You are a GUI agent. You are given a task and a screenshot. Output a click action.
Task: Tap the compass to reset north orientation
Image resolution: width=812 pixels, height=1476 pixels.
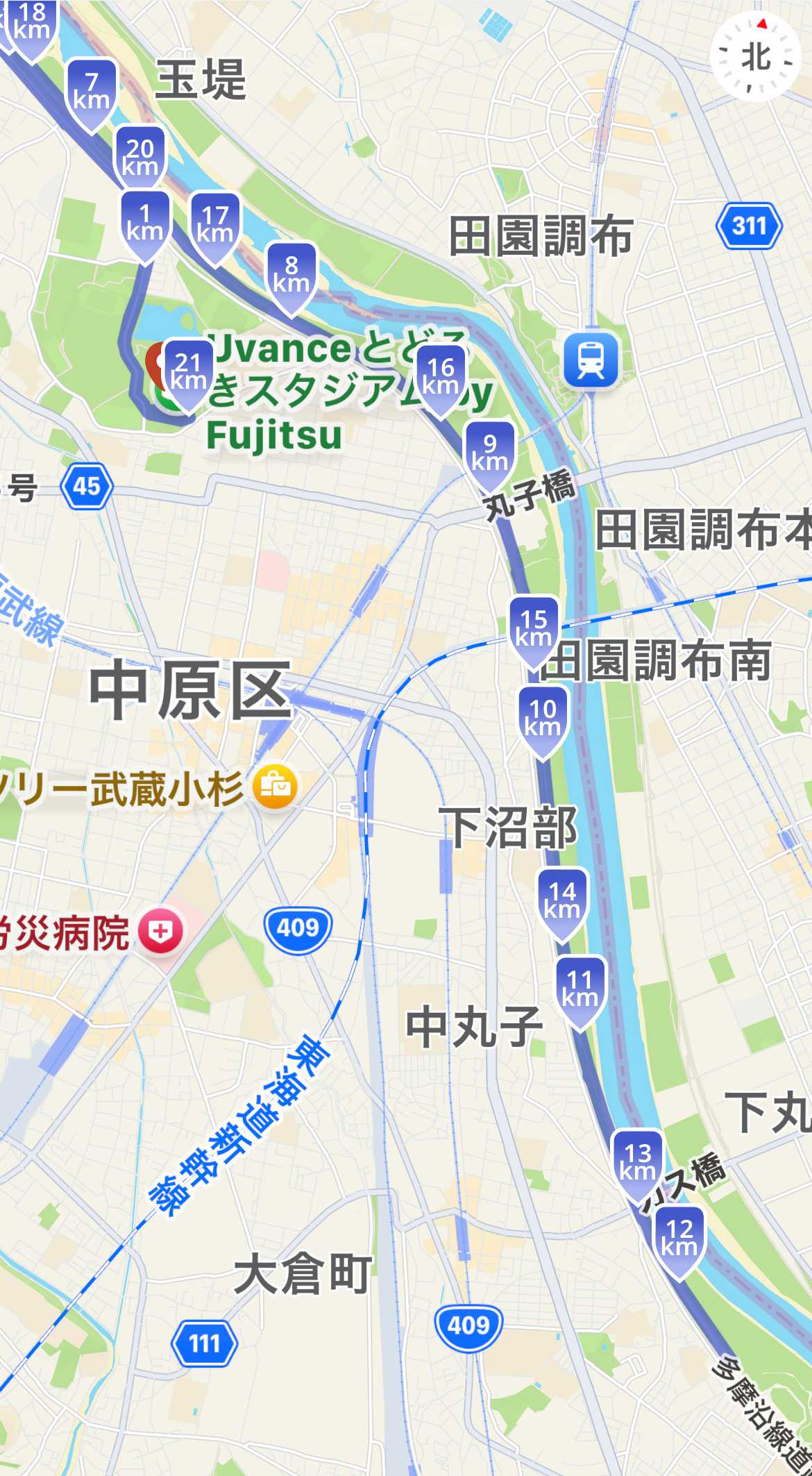click(x=756, y=57)
